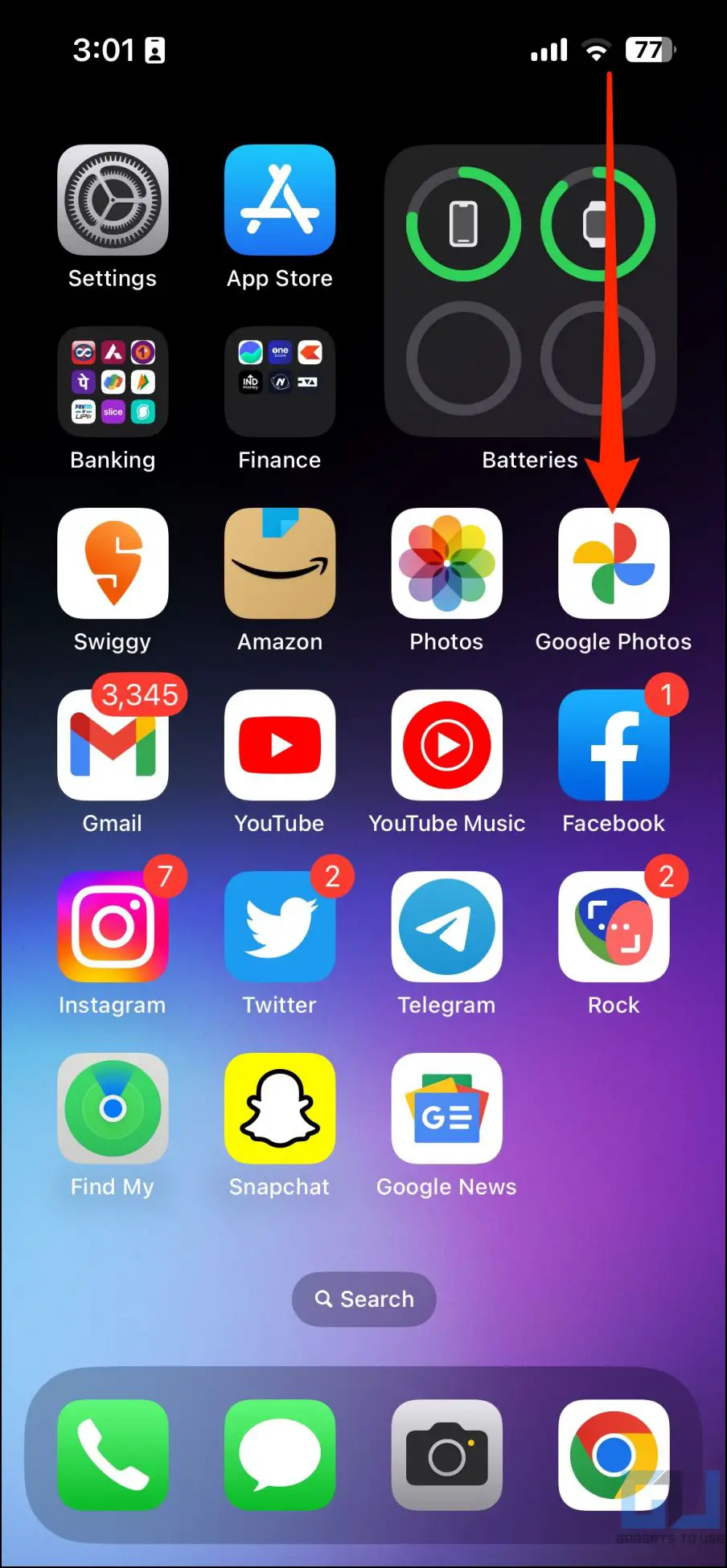
Task: Open Gmail with 3,345 unread
Action: point(113,745)
